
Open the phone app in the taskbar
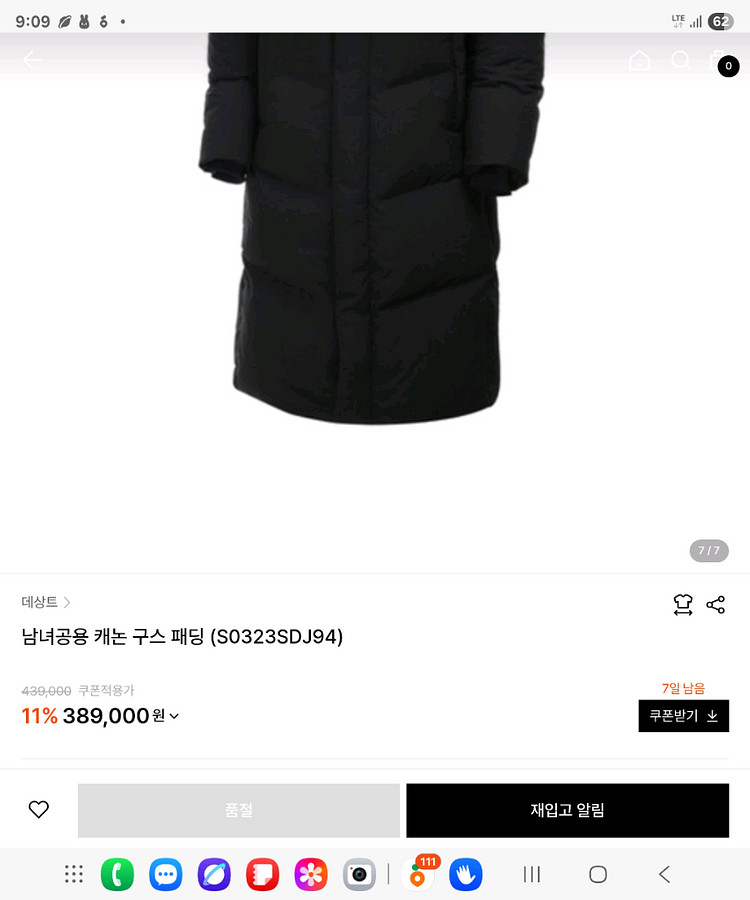[x=117, y=875]
